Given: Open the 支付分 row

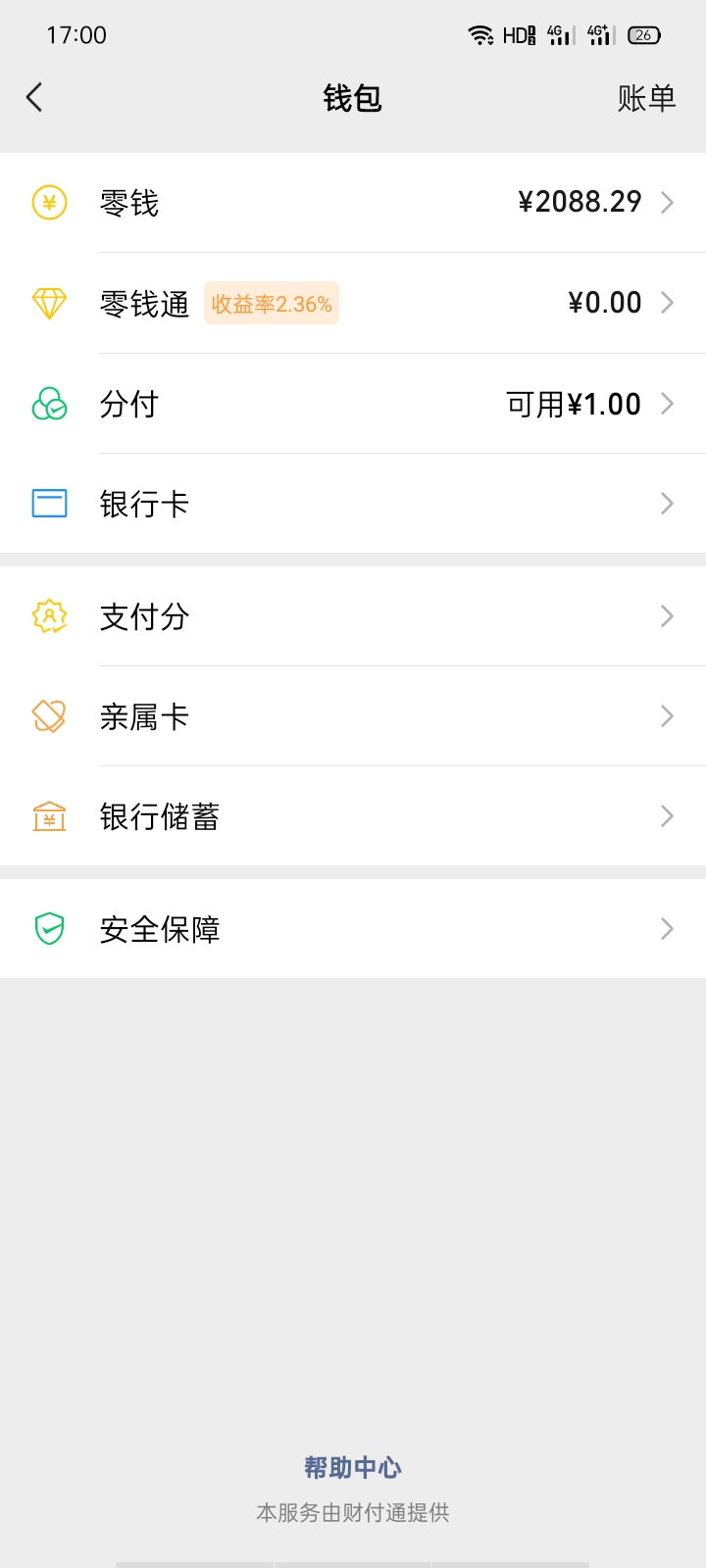Looking at the screenshot, I should pyautogui.click(x=353, y=616).
